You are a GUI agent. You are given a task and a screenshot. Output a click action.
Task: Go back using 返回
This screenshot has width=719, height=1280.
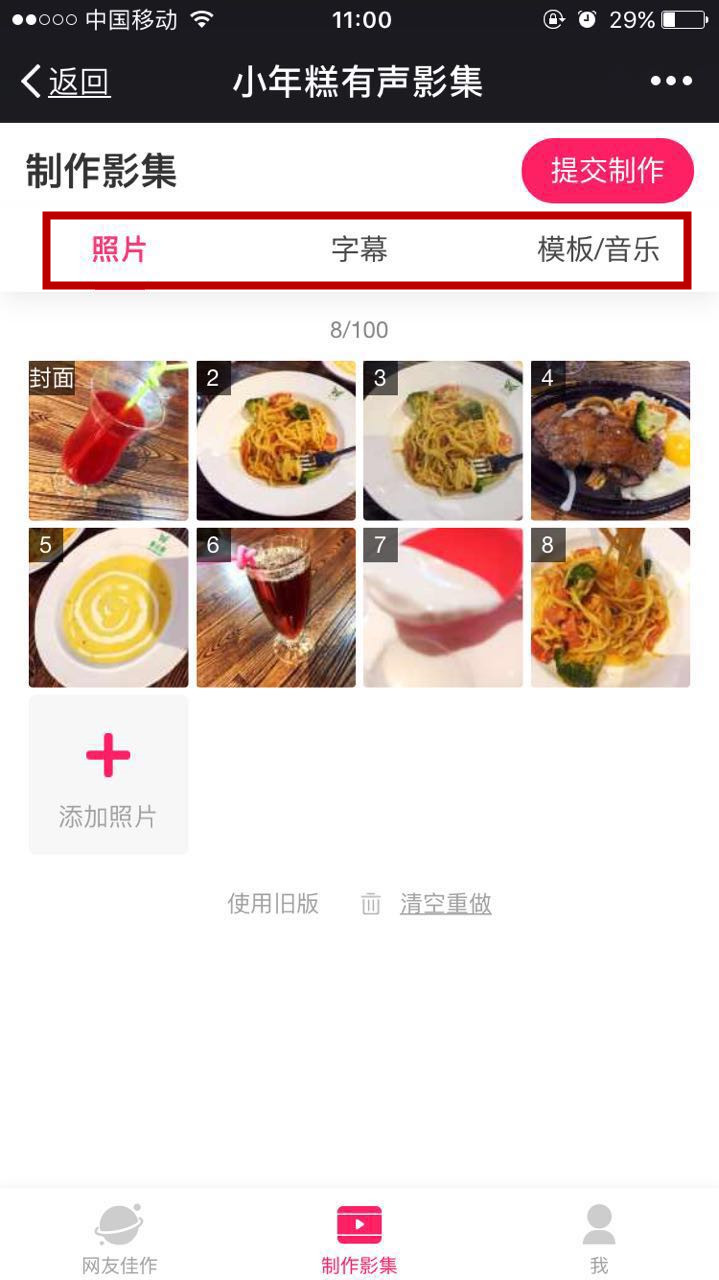66,82
